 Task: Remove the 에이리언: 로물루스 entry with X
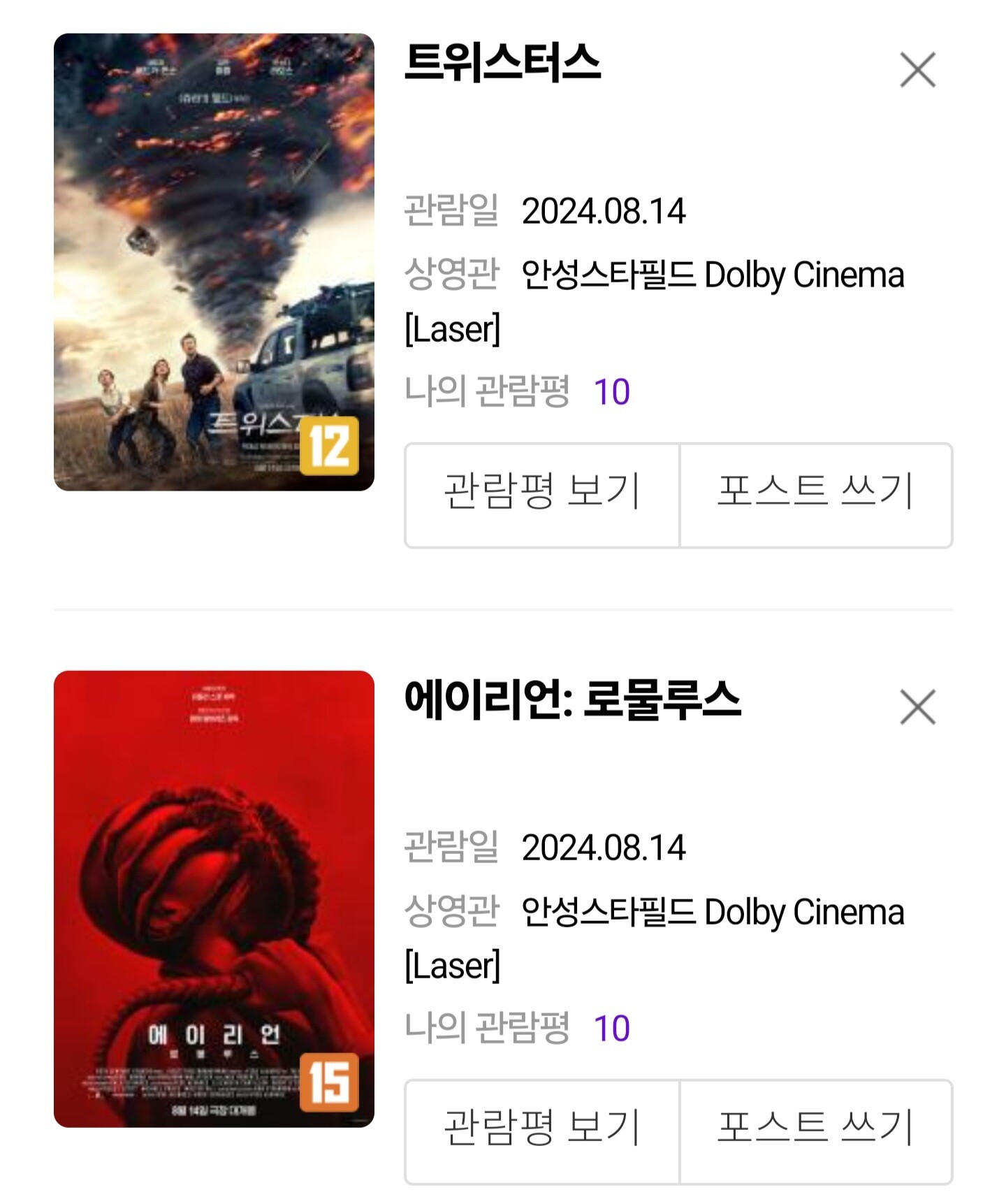pos(917,707)
